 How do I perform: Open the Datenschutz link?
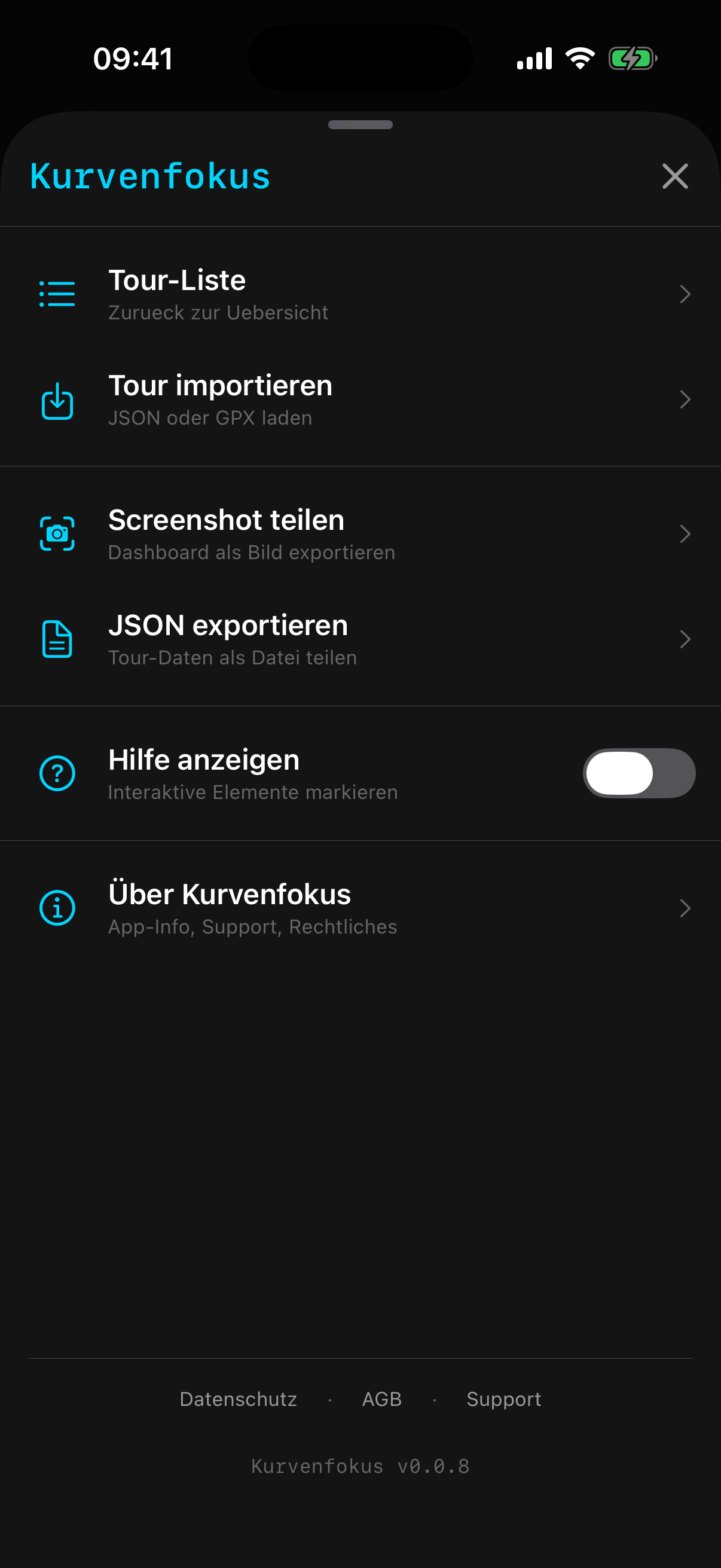pyautogui.click(x=238, y=1399)
